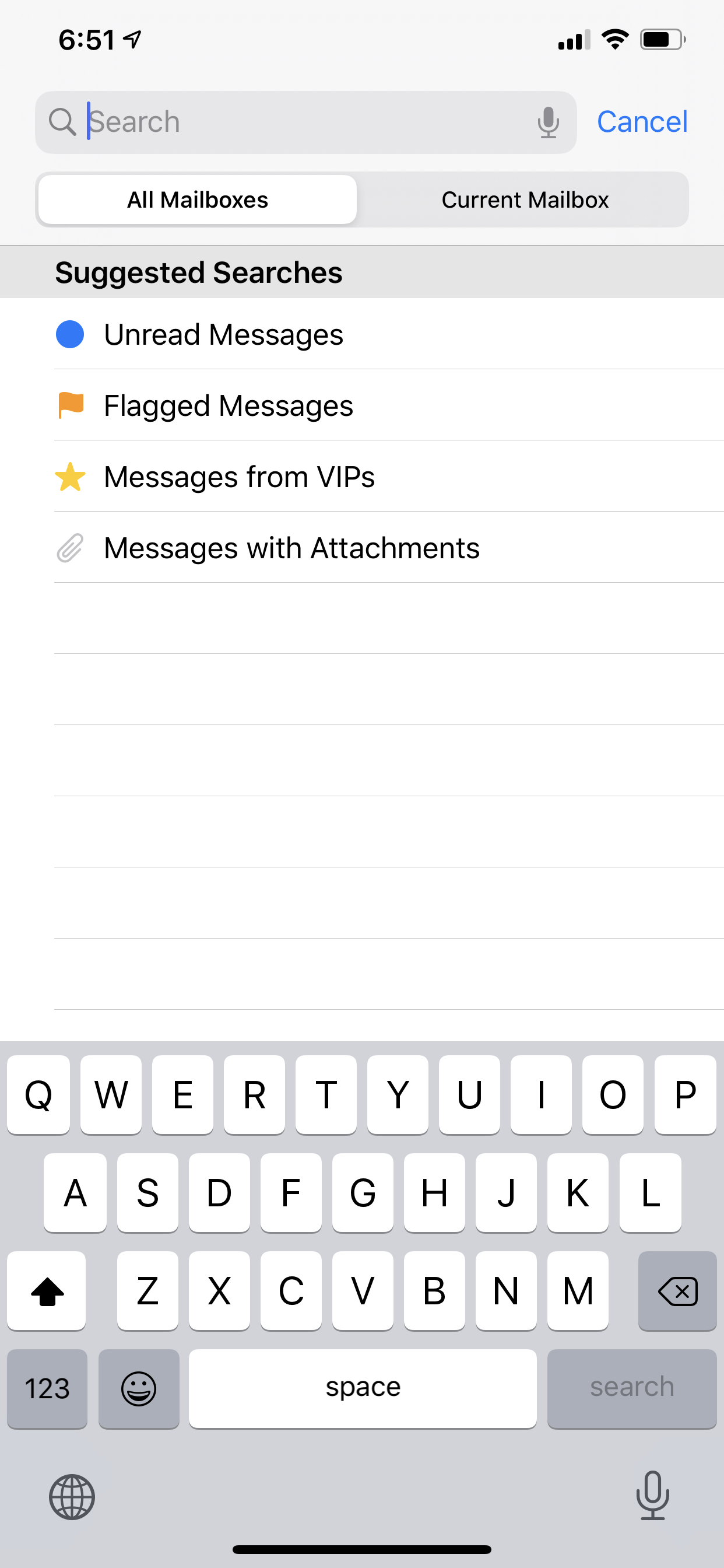Tap the backspace key
724x1568 pixels.
point(677,1290)
